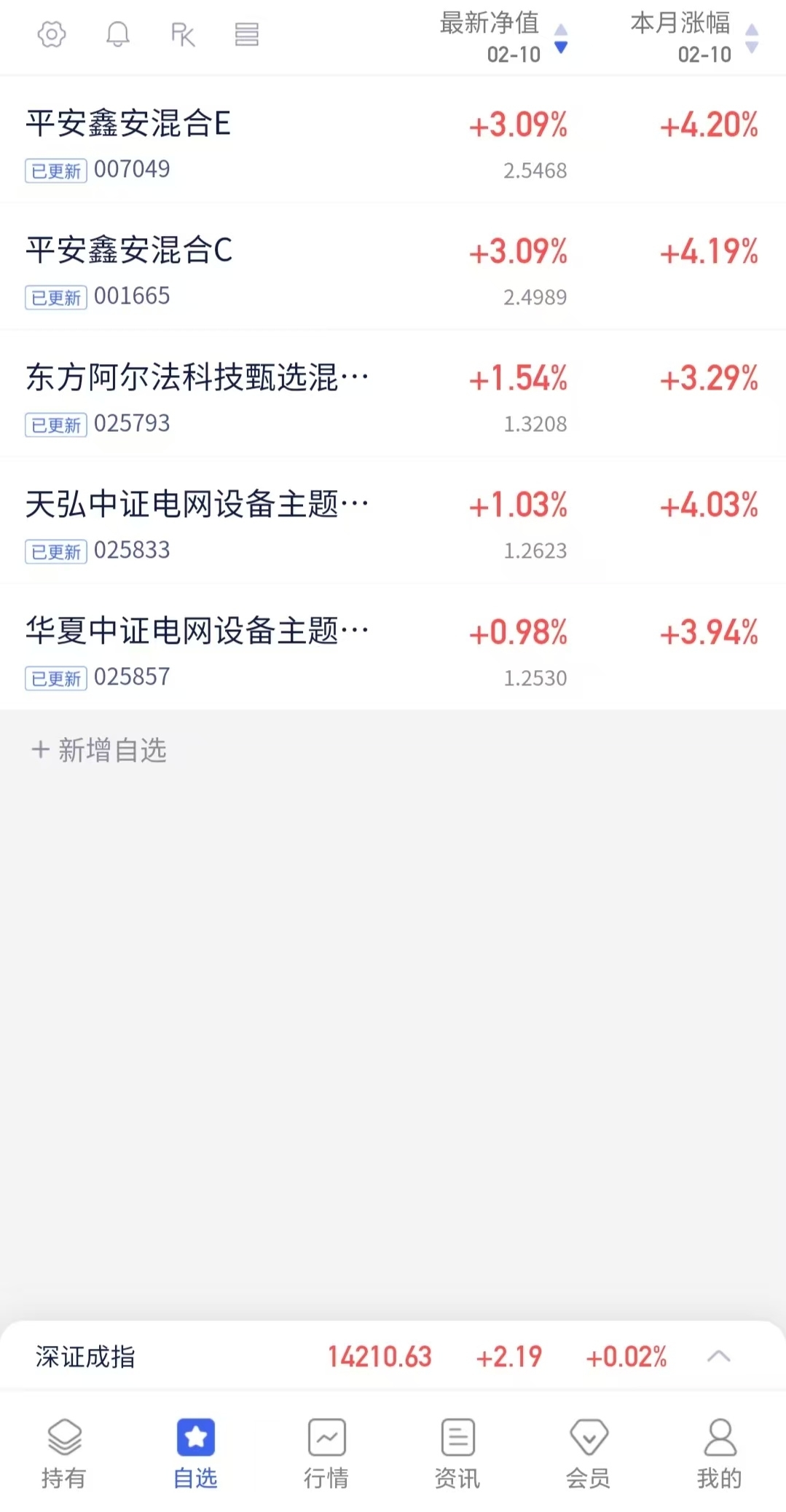This screenshot has height=1512, width=786.
Task: Sort by 本月涨幅 column
Action: pyautogui.click(x=694, y=38)
